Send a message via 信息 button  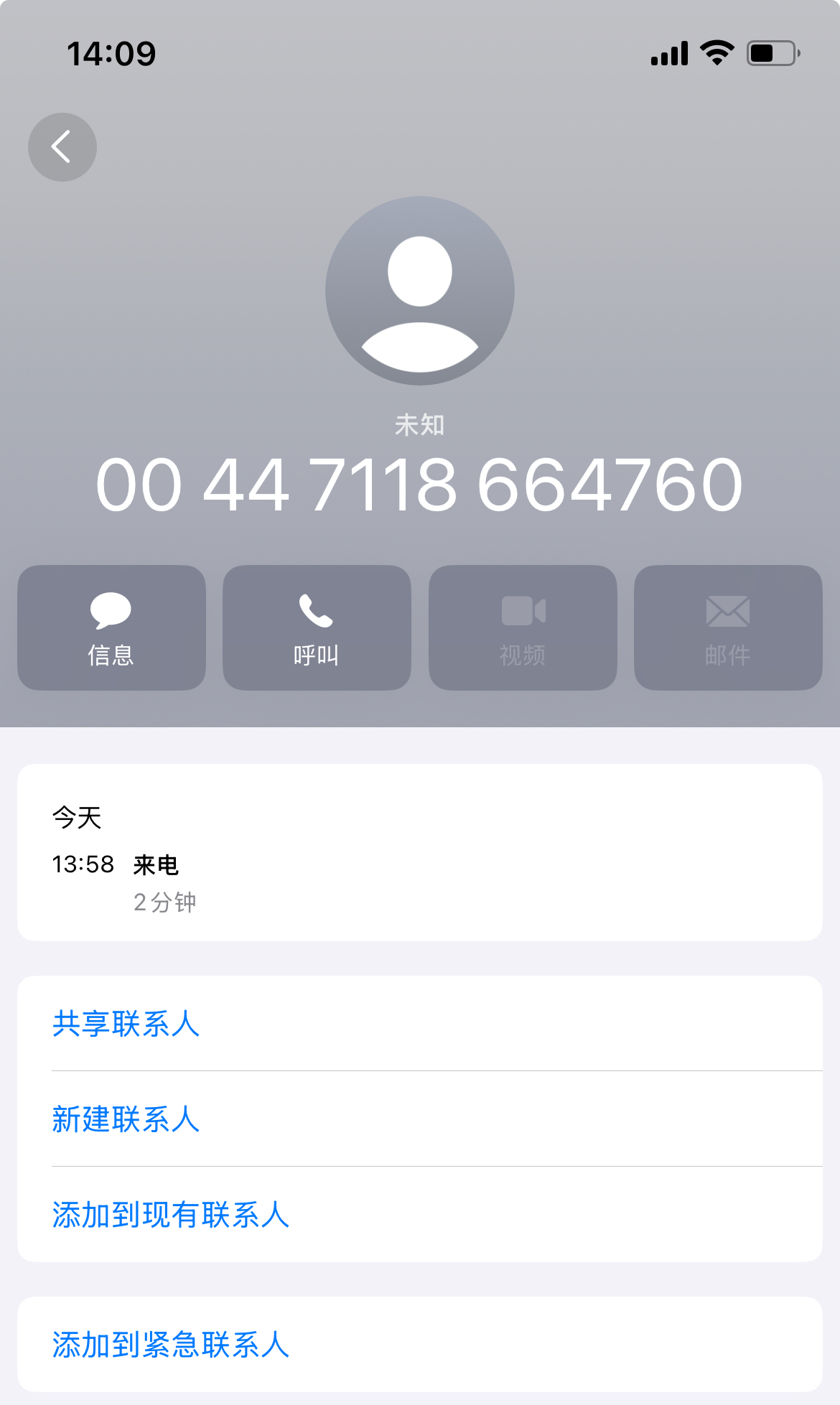111,627
